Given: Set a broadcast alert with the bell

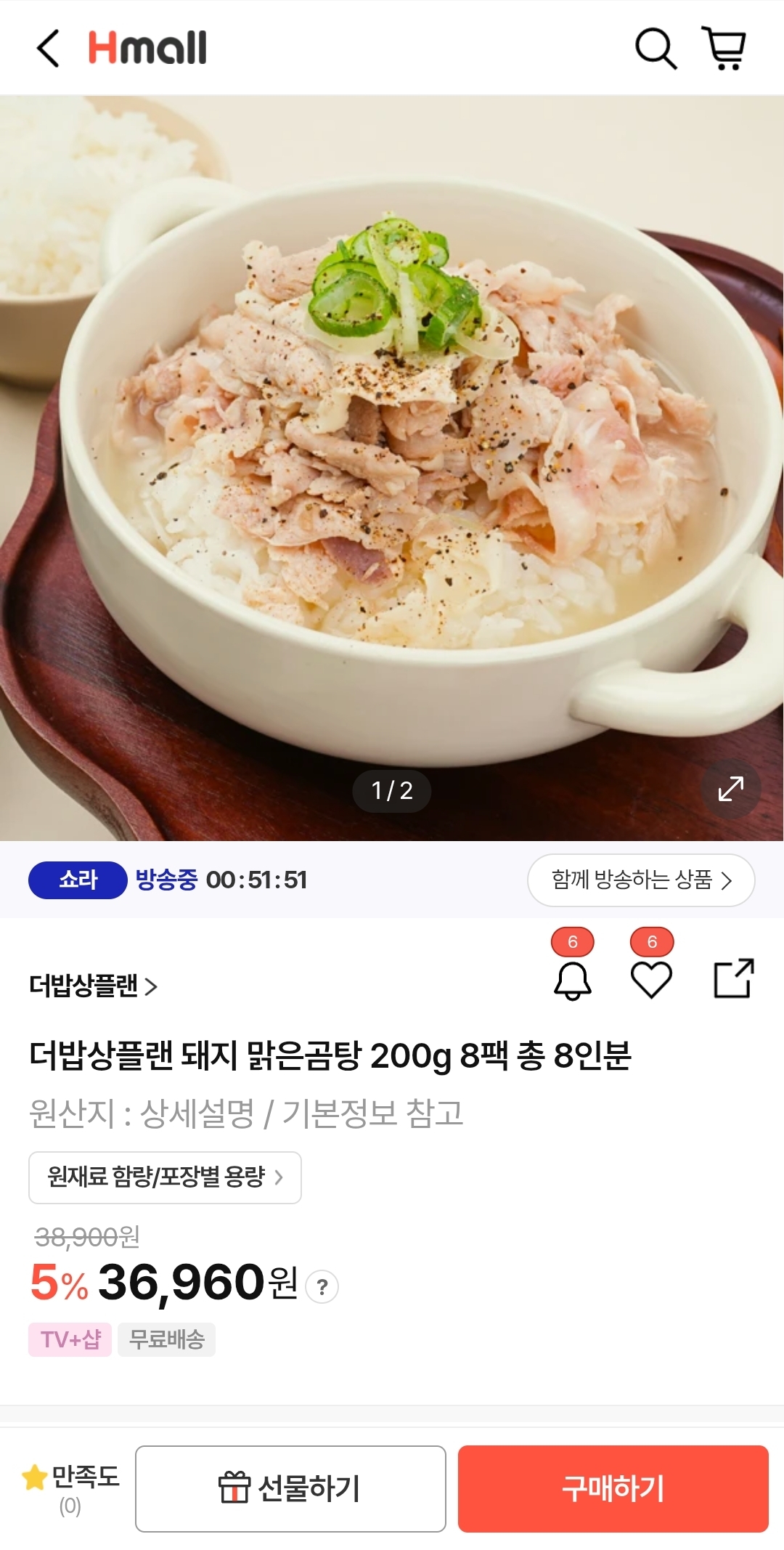Looking at the screenshot, I should pyautogui.click(x=573, y=980).
